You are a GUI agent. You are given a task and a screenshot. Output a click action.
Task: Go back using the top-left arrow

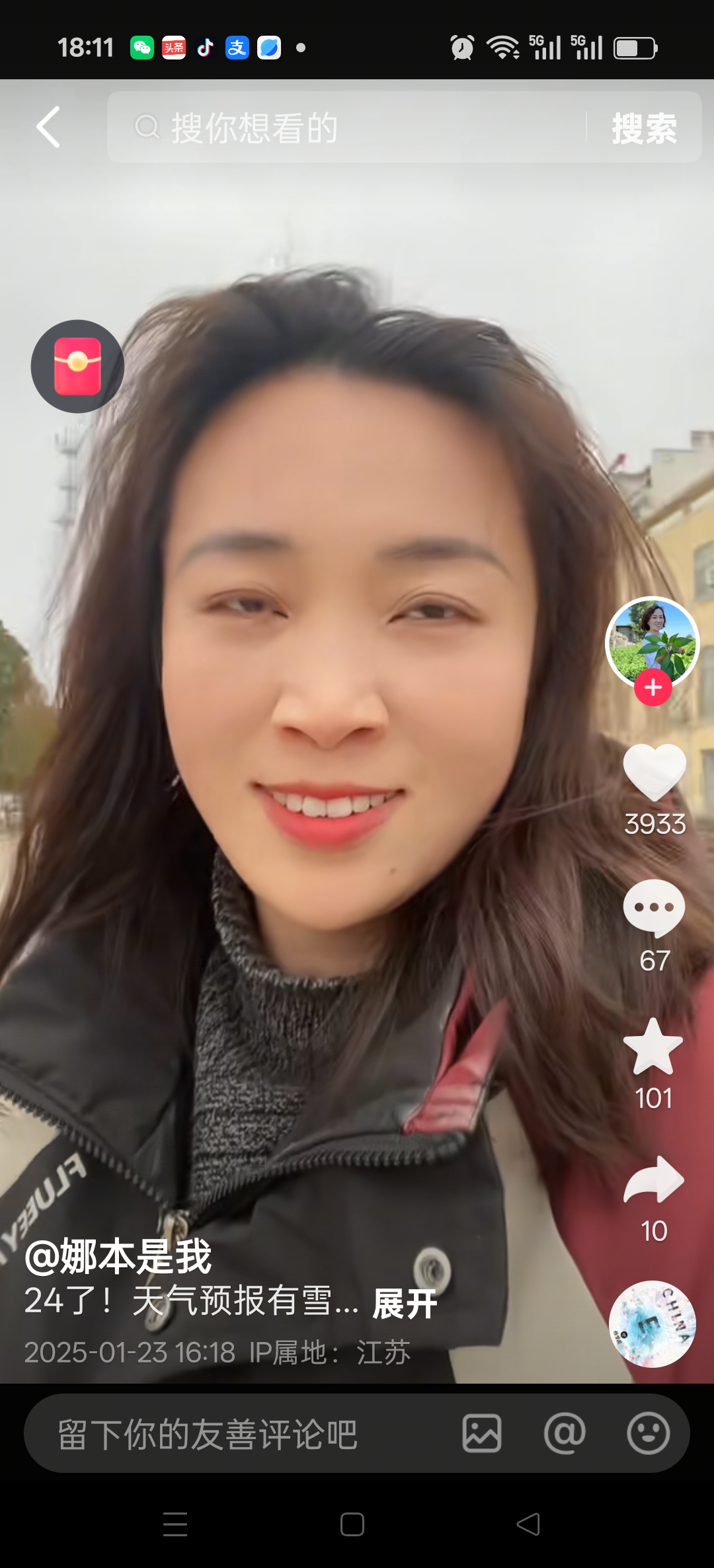point(48,127)
